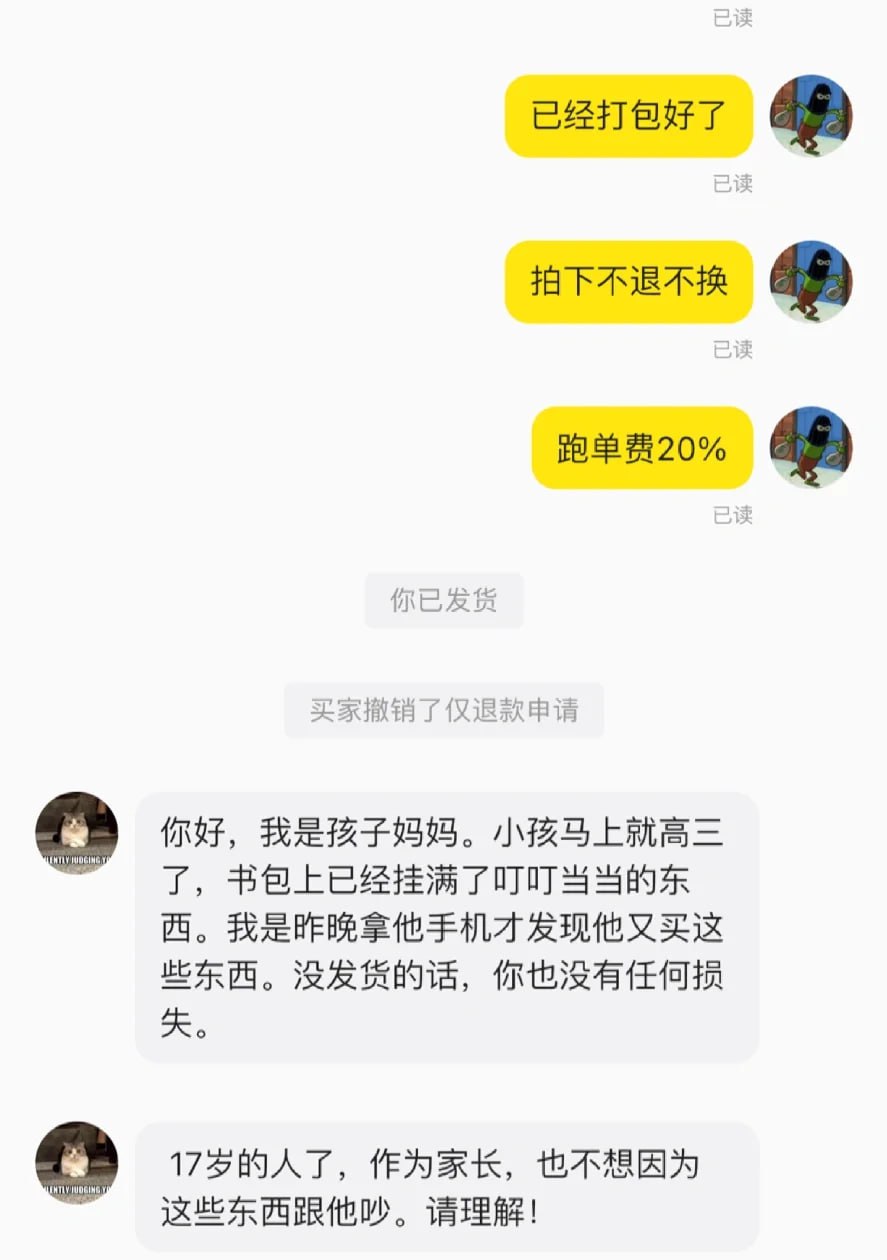The width and height of the screenshot is (887, 1260).
Task: Tap the "拍下不退不换" yellow bubble
Action: [x=628, y=282]
